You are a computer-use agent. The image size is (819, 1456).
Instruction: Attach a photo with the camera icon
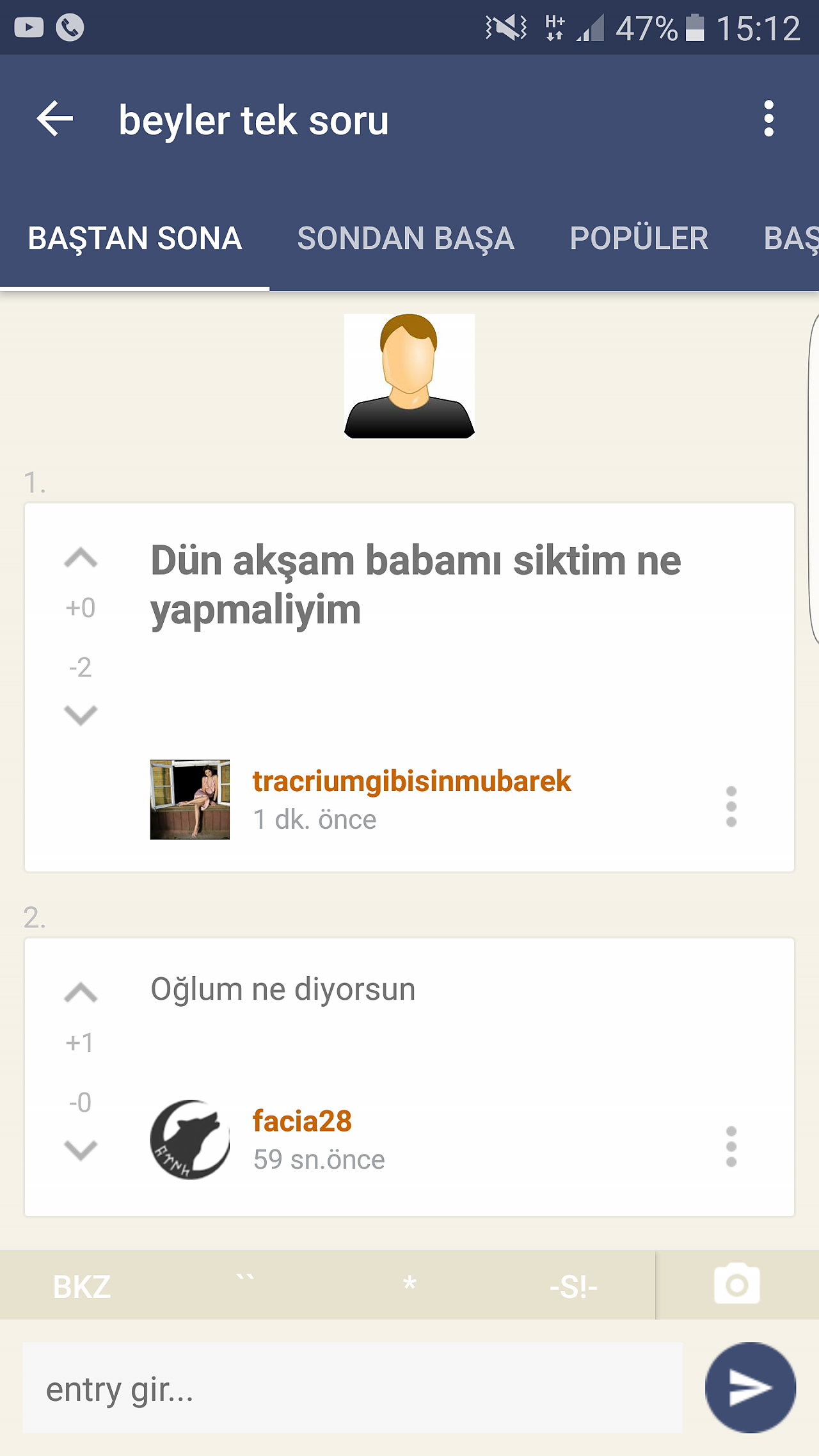737,1284
